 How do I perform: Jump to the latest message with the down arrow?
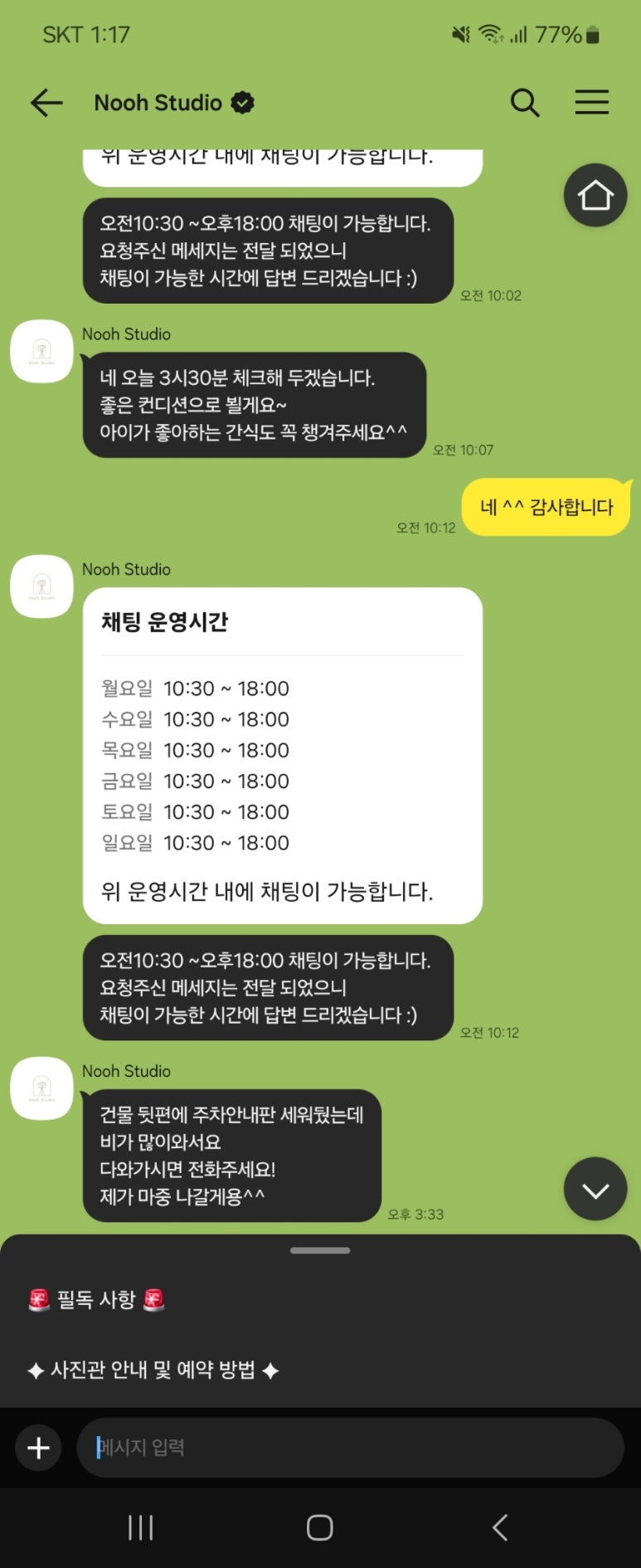point(595,1189)
